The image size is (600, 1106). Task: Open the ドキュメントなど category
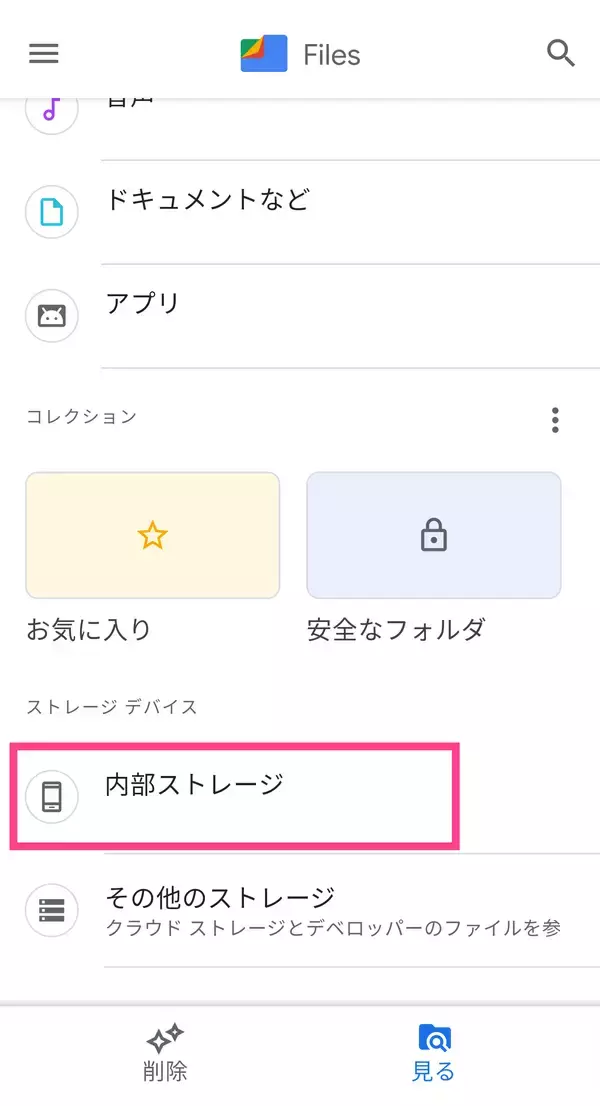pyautogui.click(x=300, y=211)
